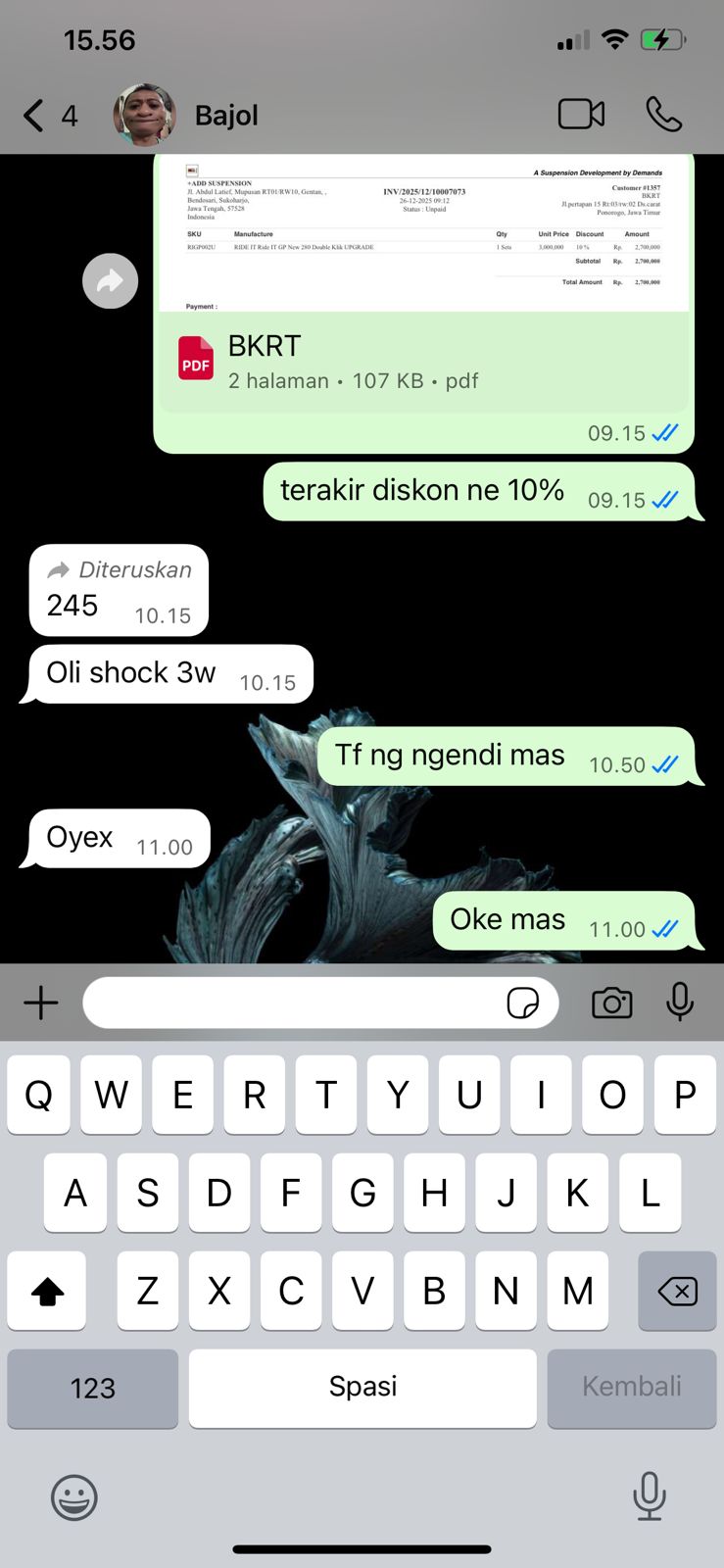Tap the backspace key
The height and width of the screenshot is (1568, 724).
click(x=677, y=1291)
